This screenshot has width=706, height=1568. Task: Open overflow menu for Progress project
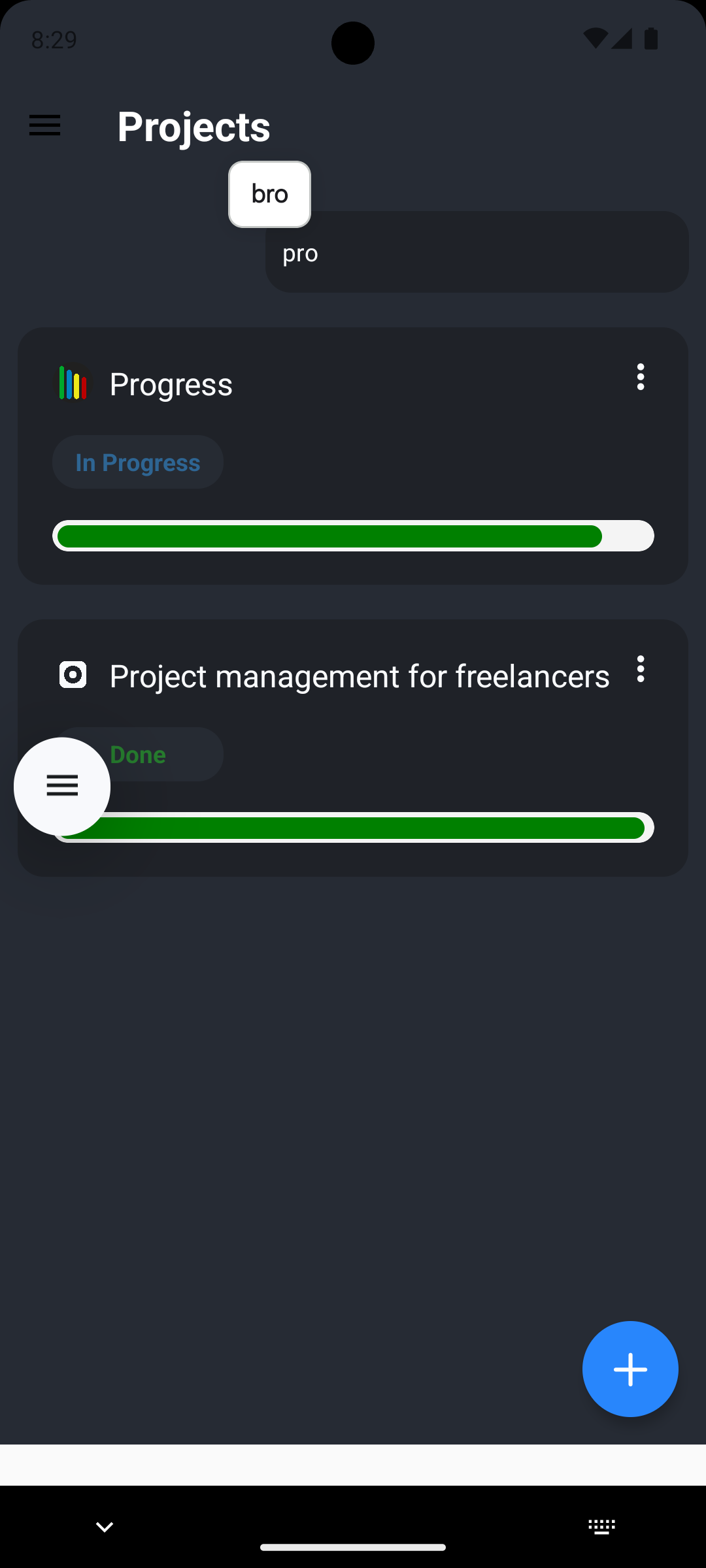[x=641, y=377]
